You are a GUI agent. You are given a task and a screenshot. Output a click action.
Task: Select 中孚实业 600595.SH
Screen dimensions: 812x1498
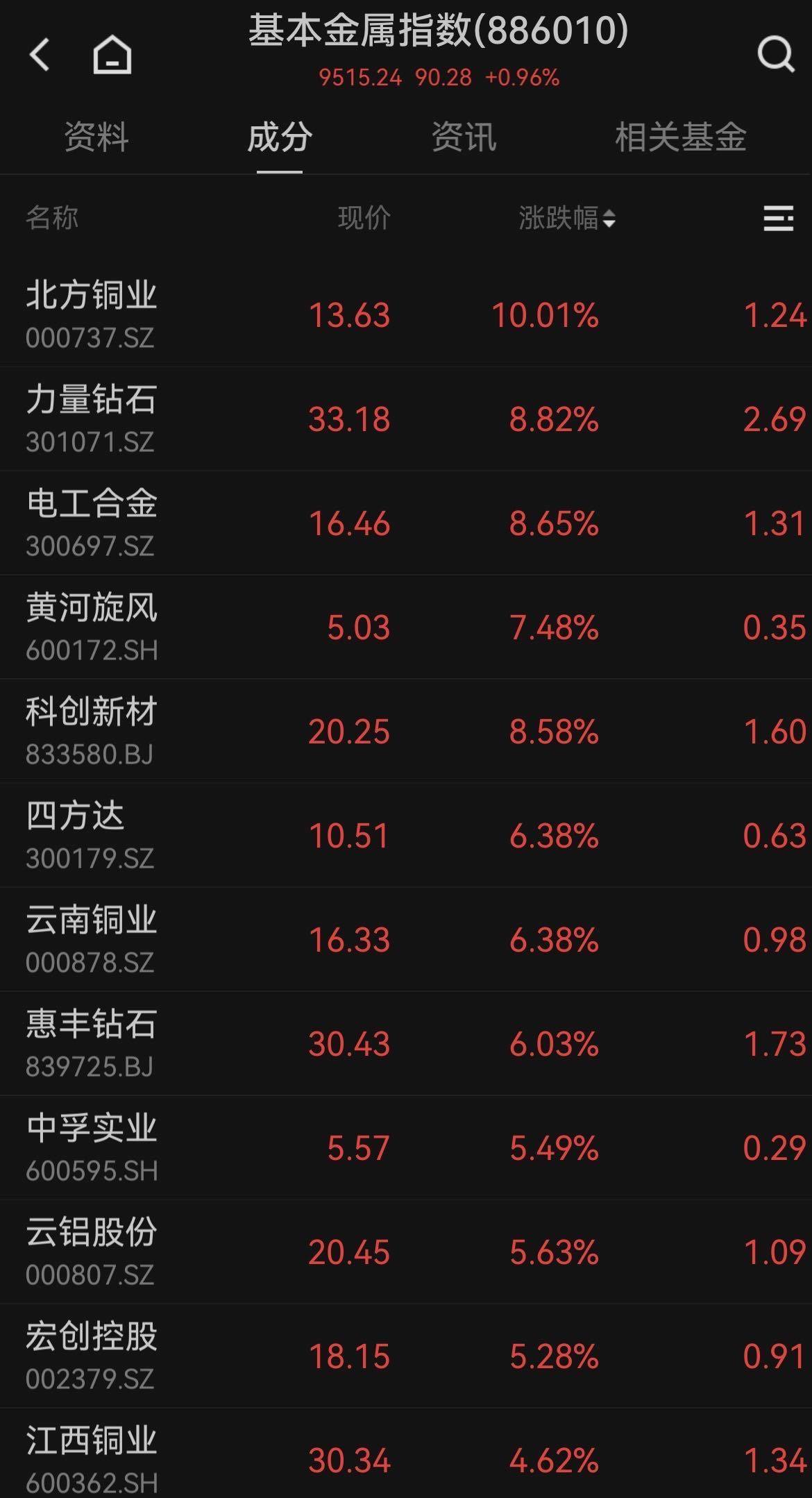click(406, 1147)
